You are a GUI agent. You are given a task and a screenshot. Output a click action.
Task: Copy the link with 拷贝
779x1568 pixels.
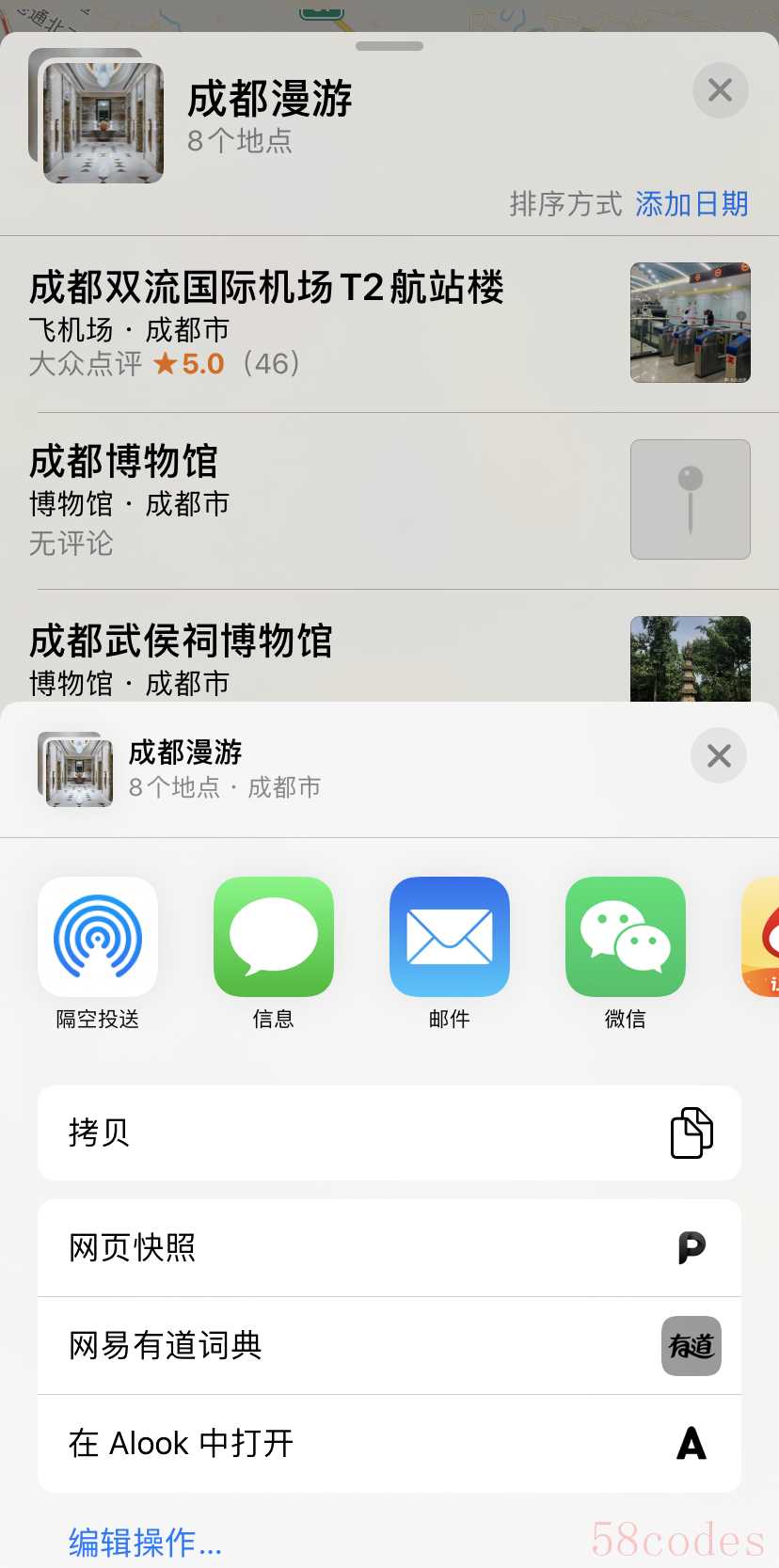coord(389,1132)
